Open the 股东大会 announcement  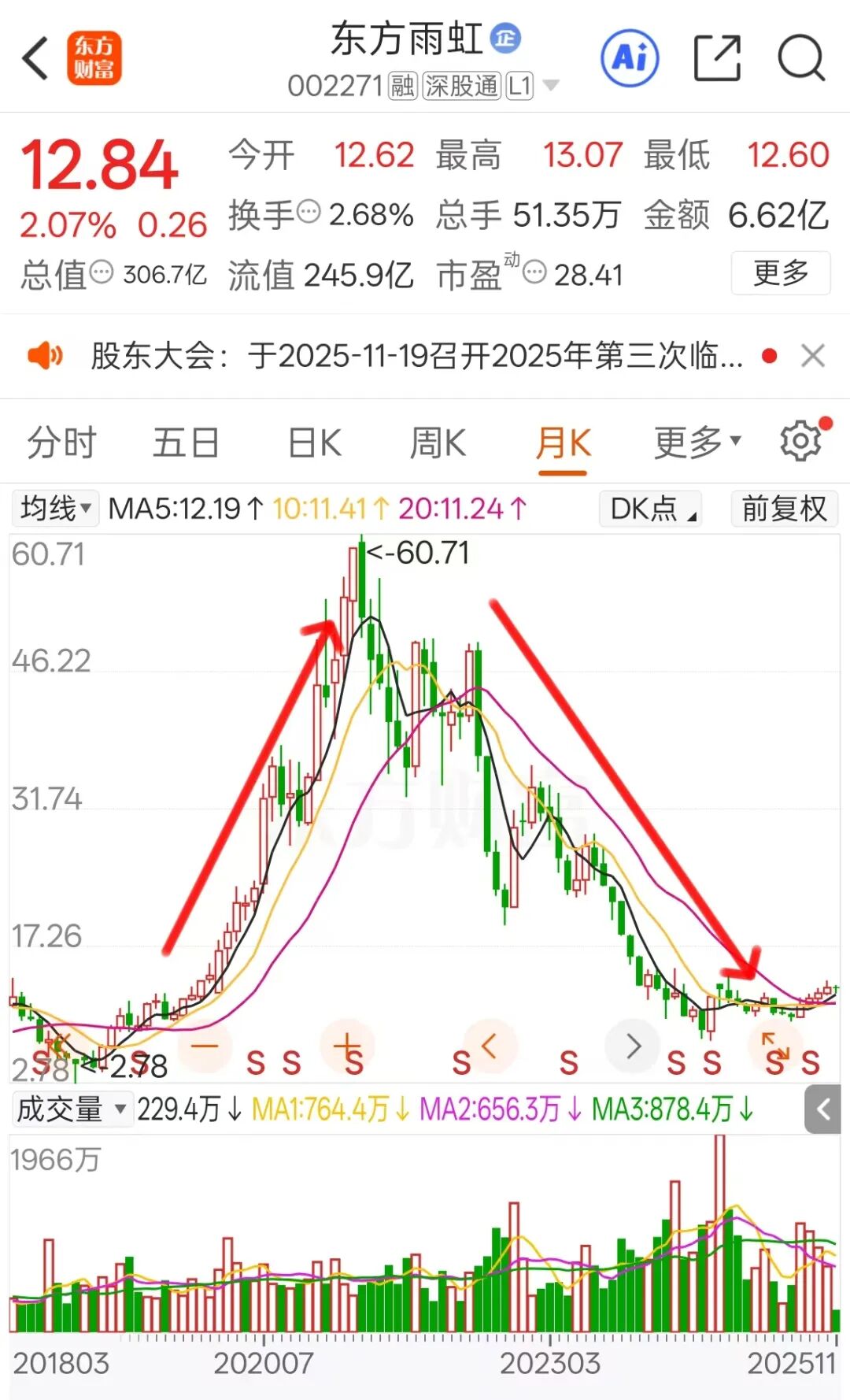coord(416,356)
